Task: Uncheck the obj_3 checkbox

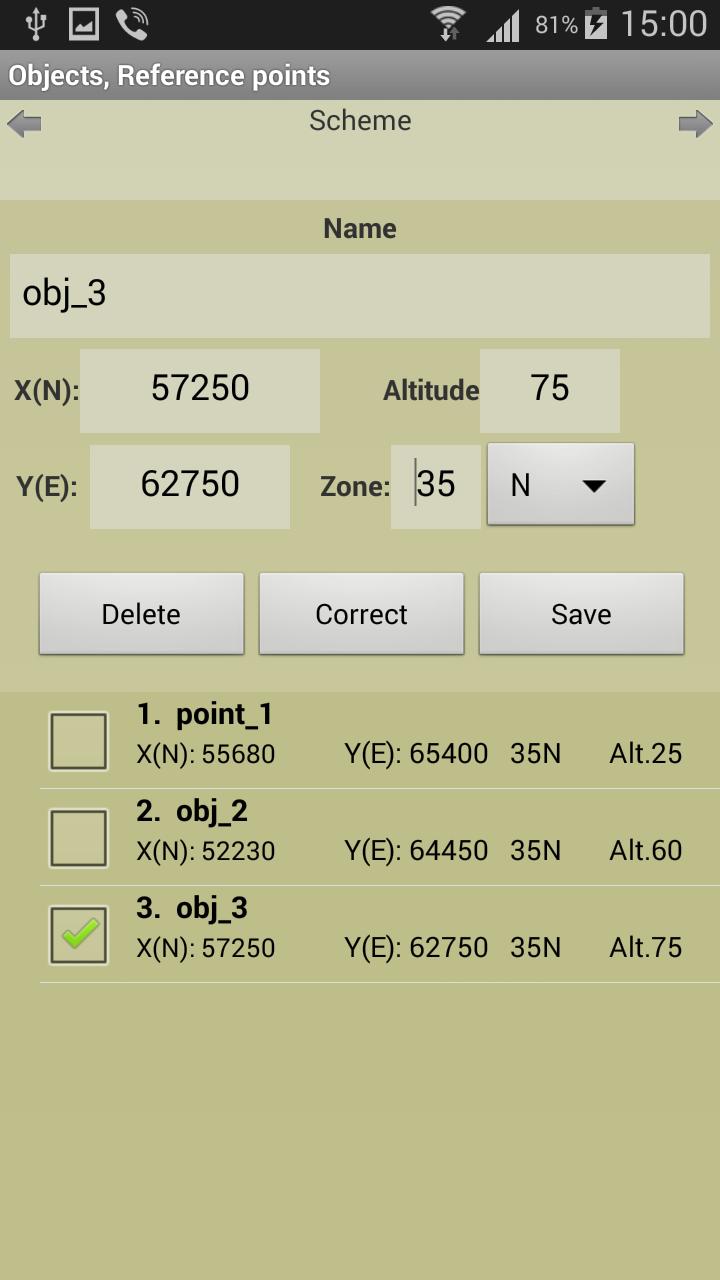Action: 78,935
